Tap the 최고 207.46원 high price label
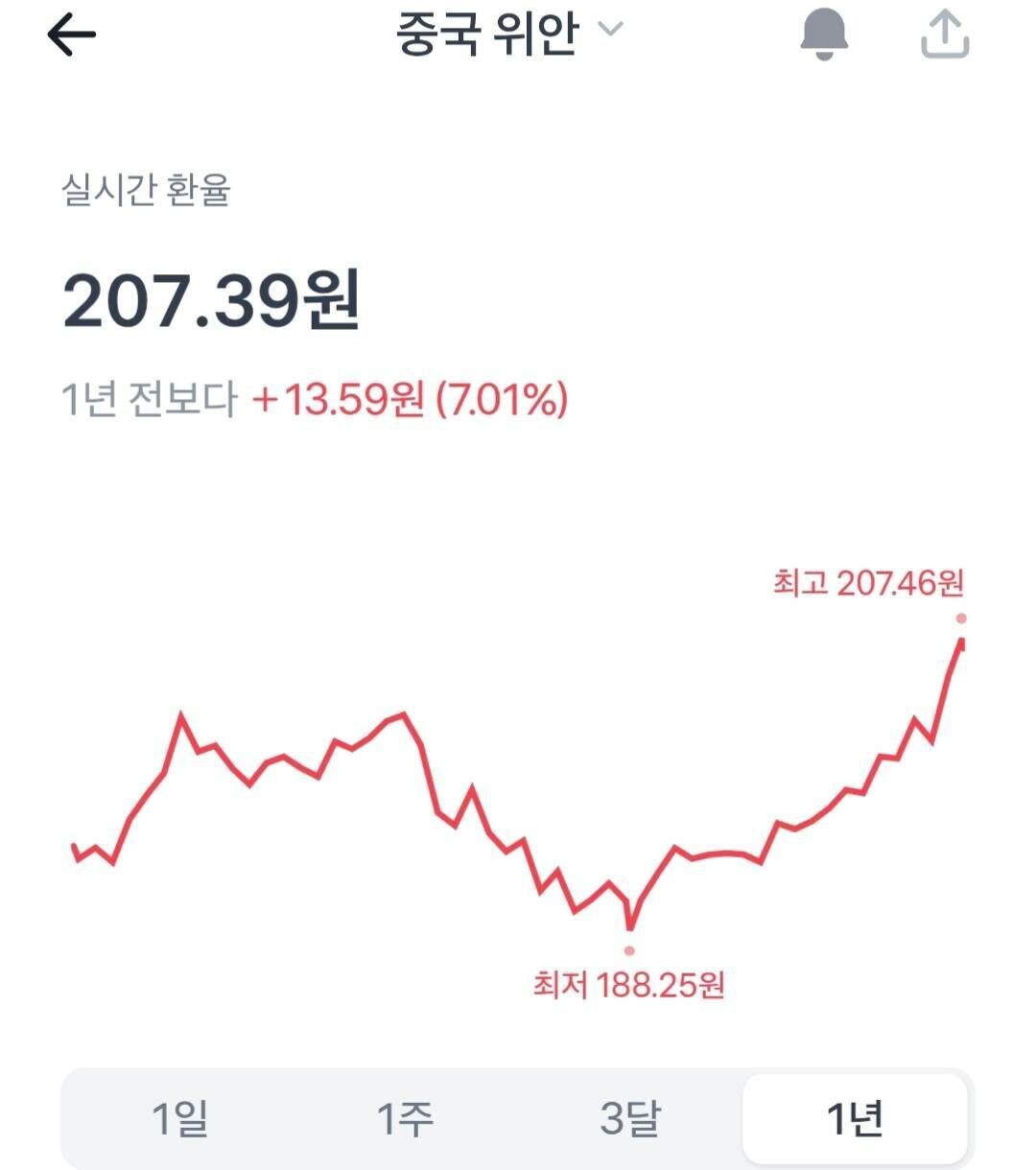This screenshot has height=1170, width=1036. (x=869, y=579)
